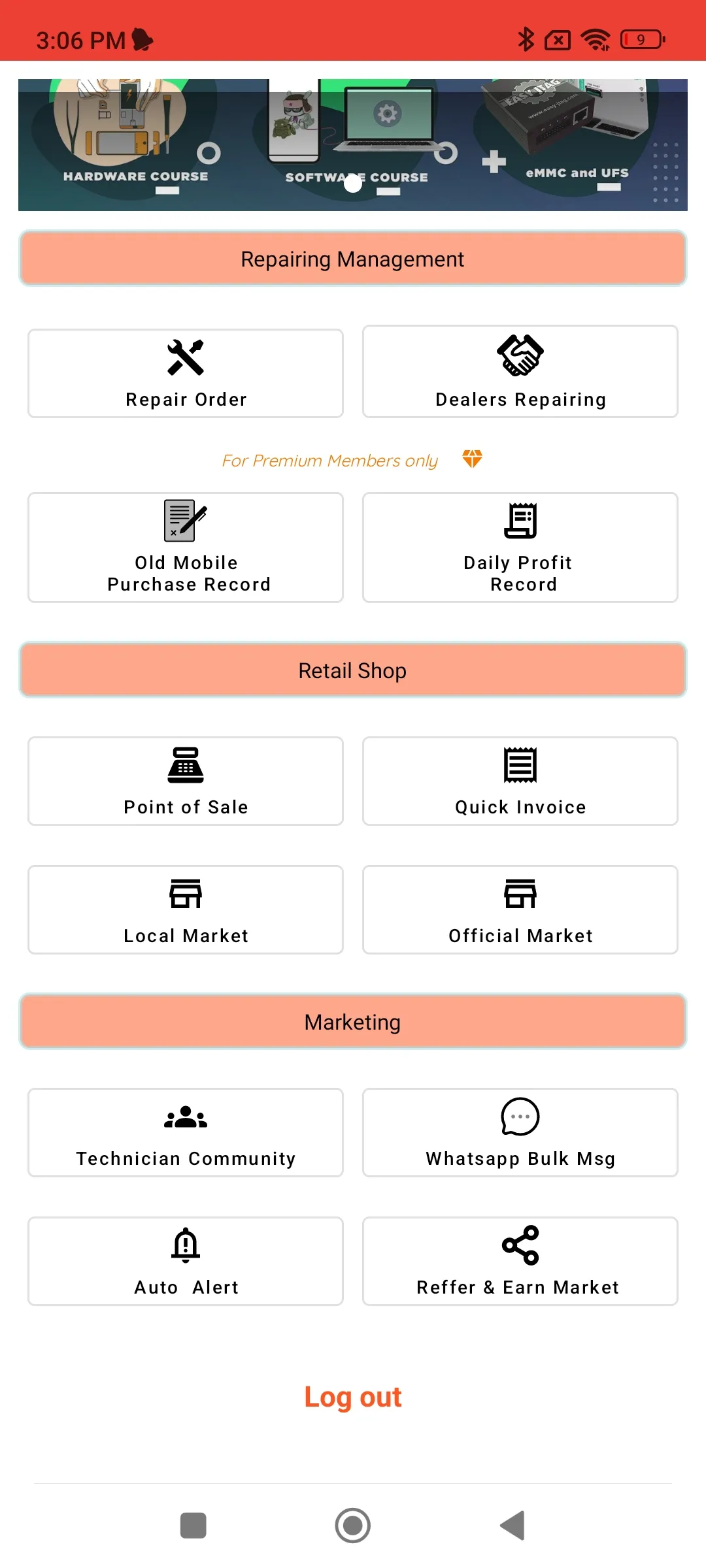This screenshot has width=706, height=1568.
Task: Select the Auto Alert option
Action: 186,1261
